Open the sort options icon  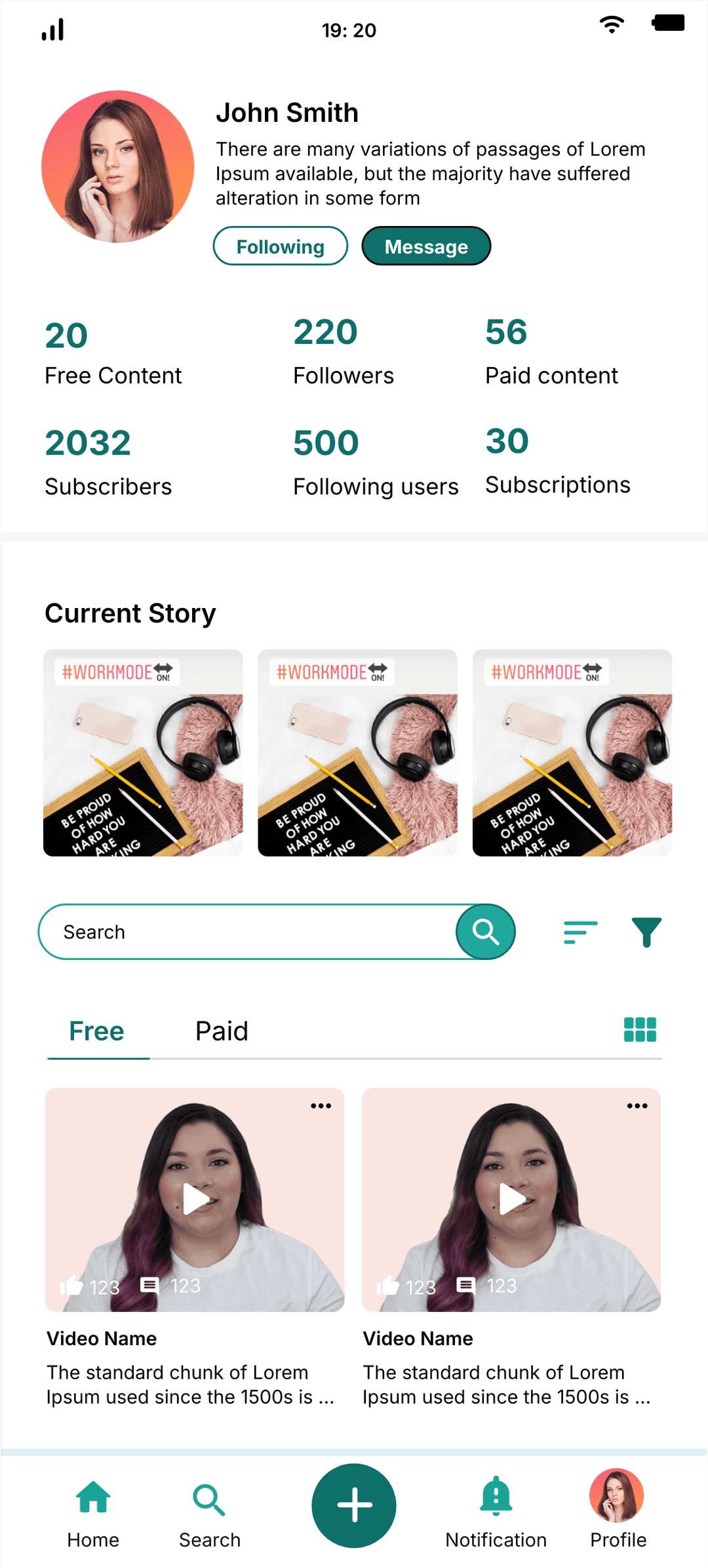580,932
